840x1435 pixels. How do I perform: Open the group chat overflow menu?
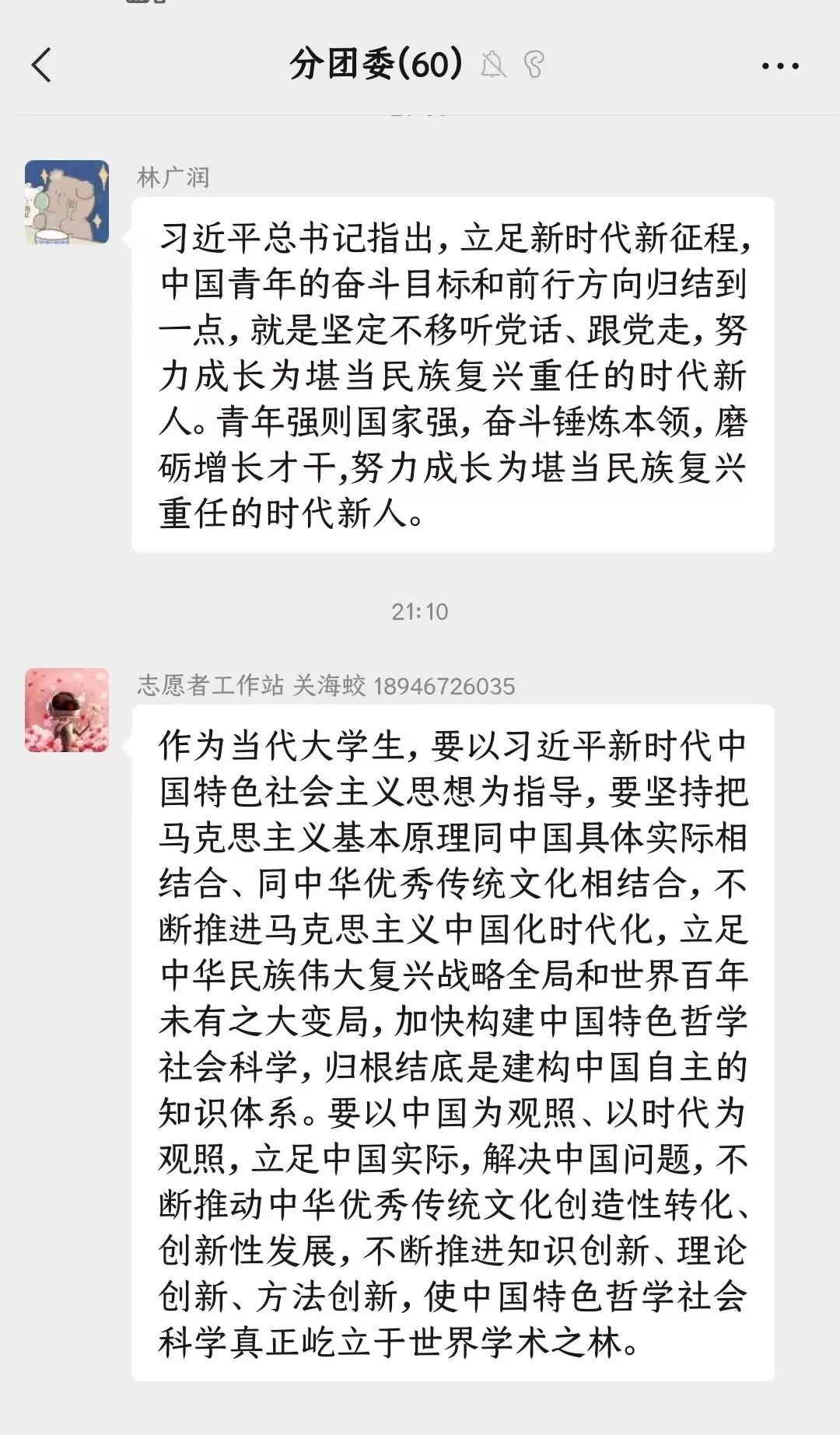tap(780, 66)
